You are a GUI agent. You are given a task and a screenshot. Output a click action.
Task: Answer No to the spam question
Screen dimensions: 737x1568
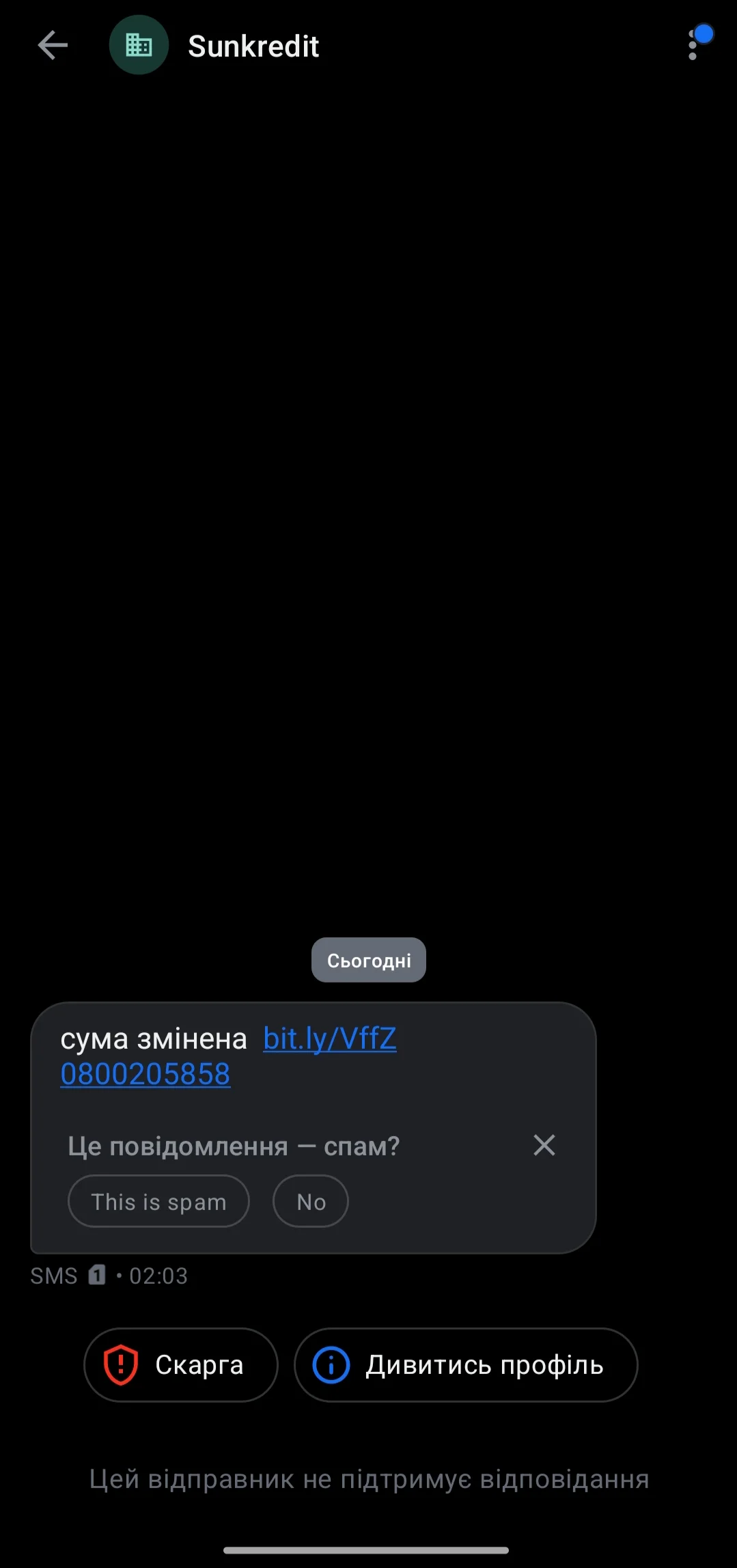pos(311,1201)
